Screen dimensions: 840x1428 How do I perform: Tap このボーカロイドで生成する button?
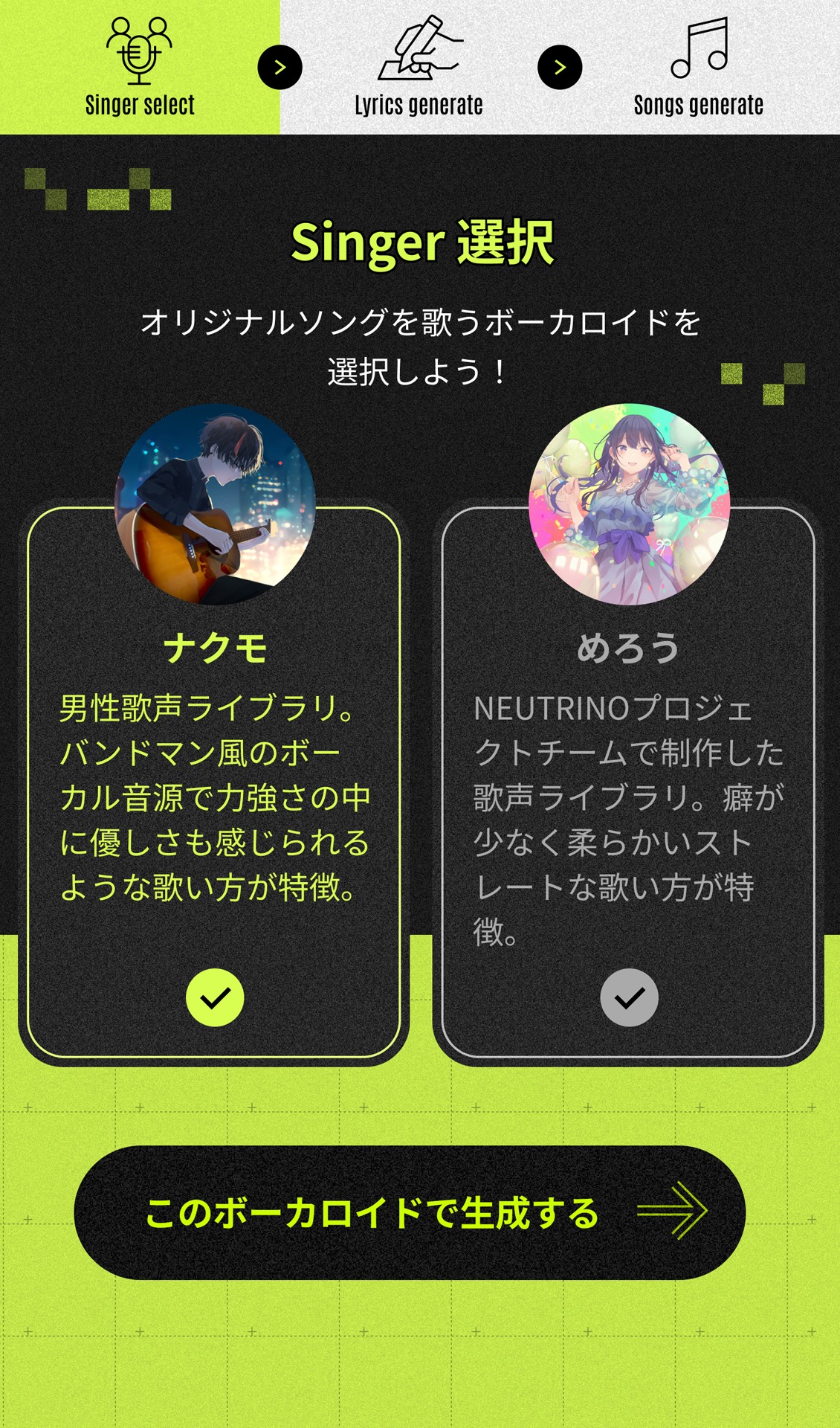tap(410, 1212)
